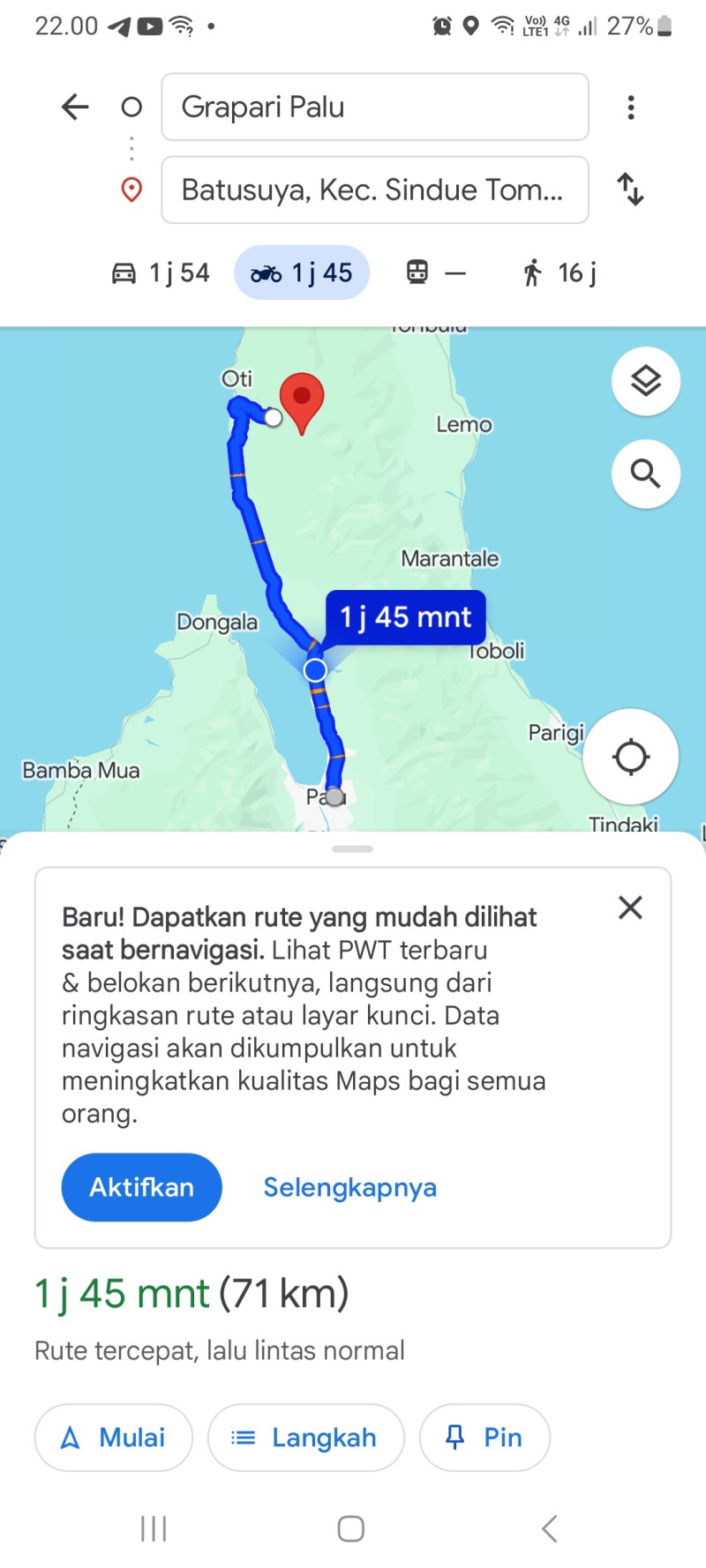This screenshot has height=1568, width=706.
Task: Open the Selengkapnya link
Action: 349,1187
